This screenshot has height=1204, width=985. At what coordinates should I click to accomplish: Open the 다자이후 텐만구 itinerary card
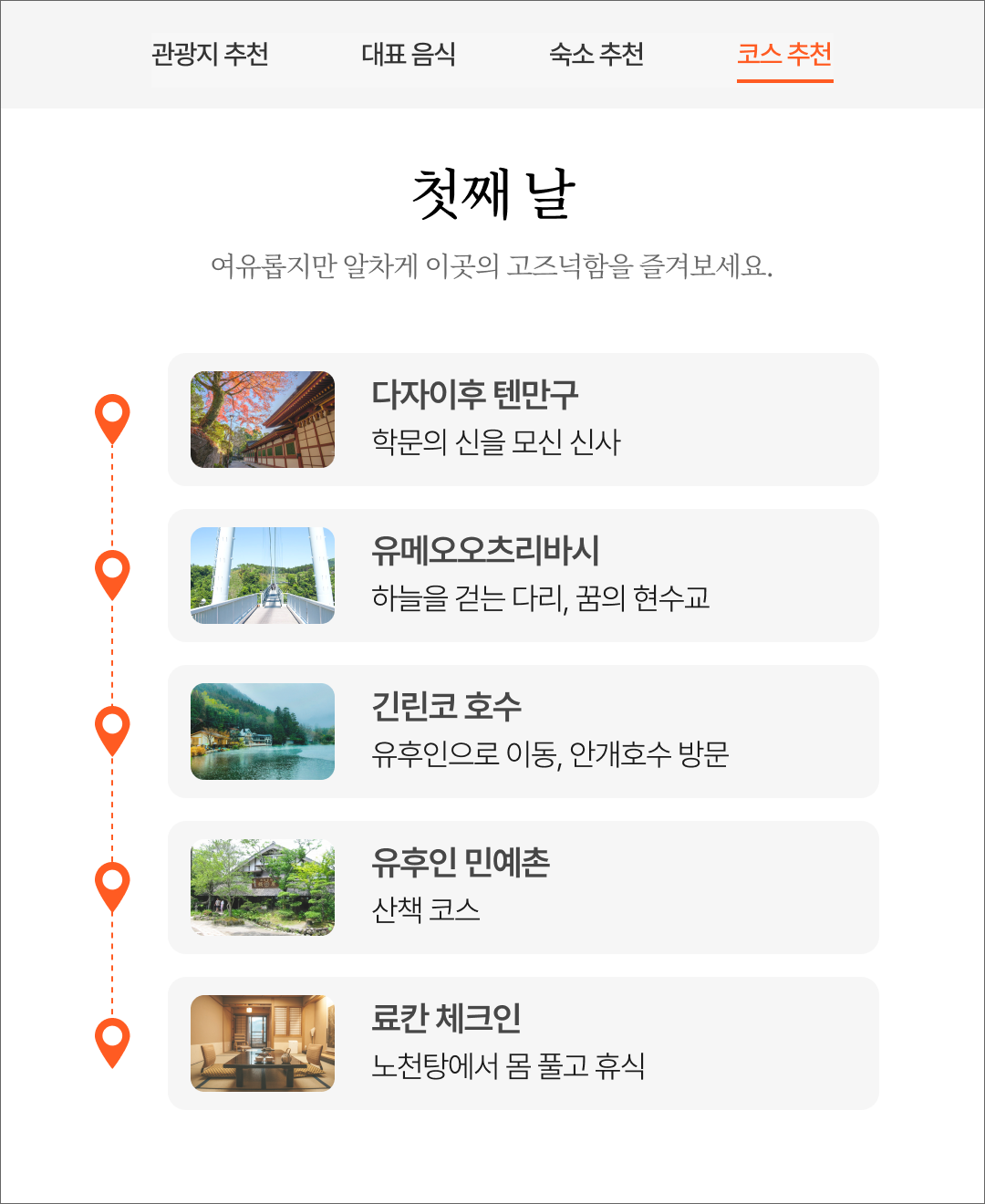[523, 418]
